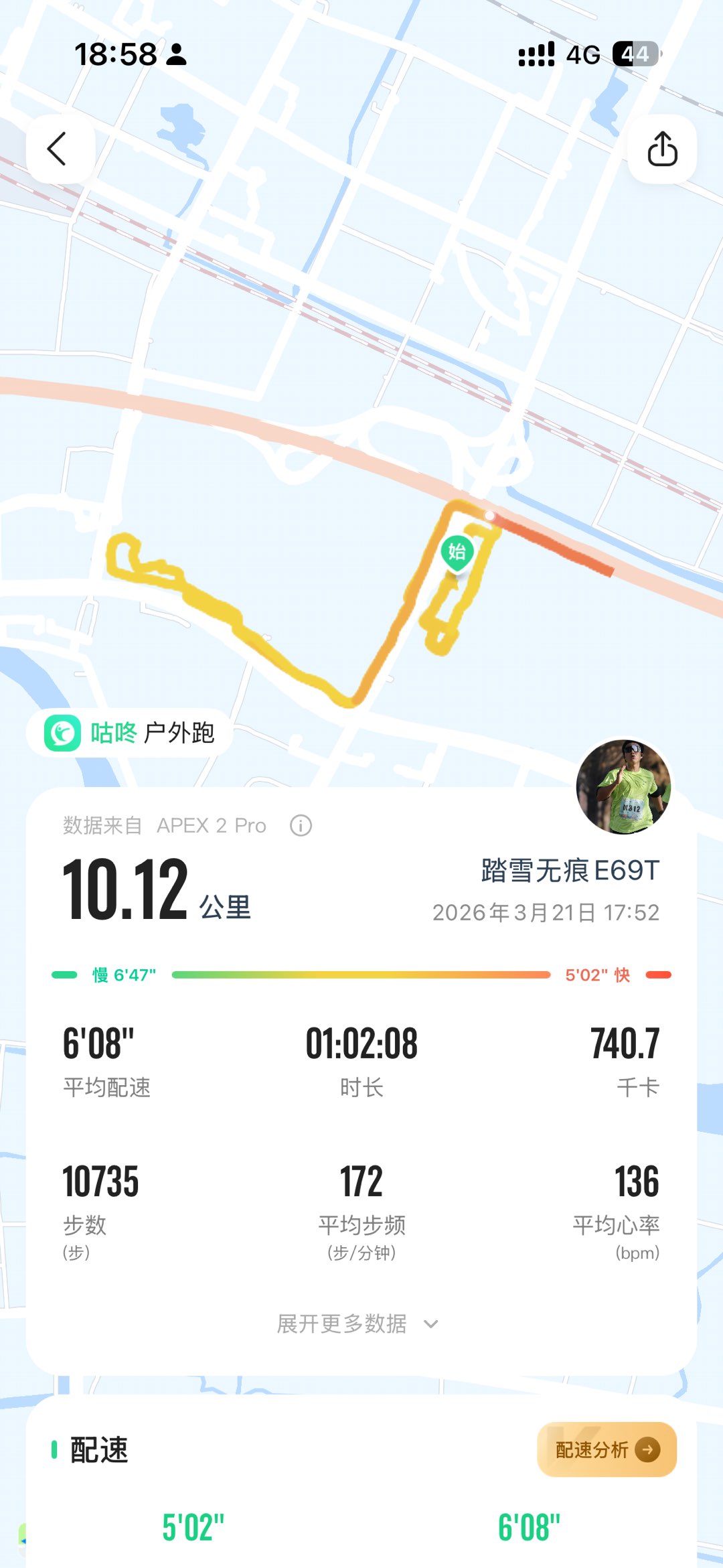Open the runner's profile avatar
The image size is (723, 1568).
[x=623, y=787]
